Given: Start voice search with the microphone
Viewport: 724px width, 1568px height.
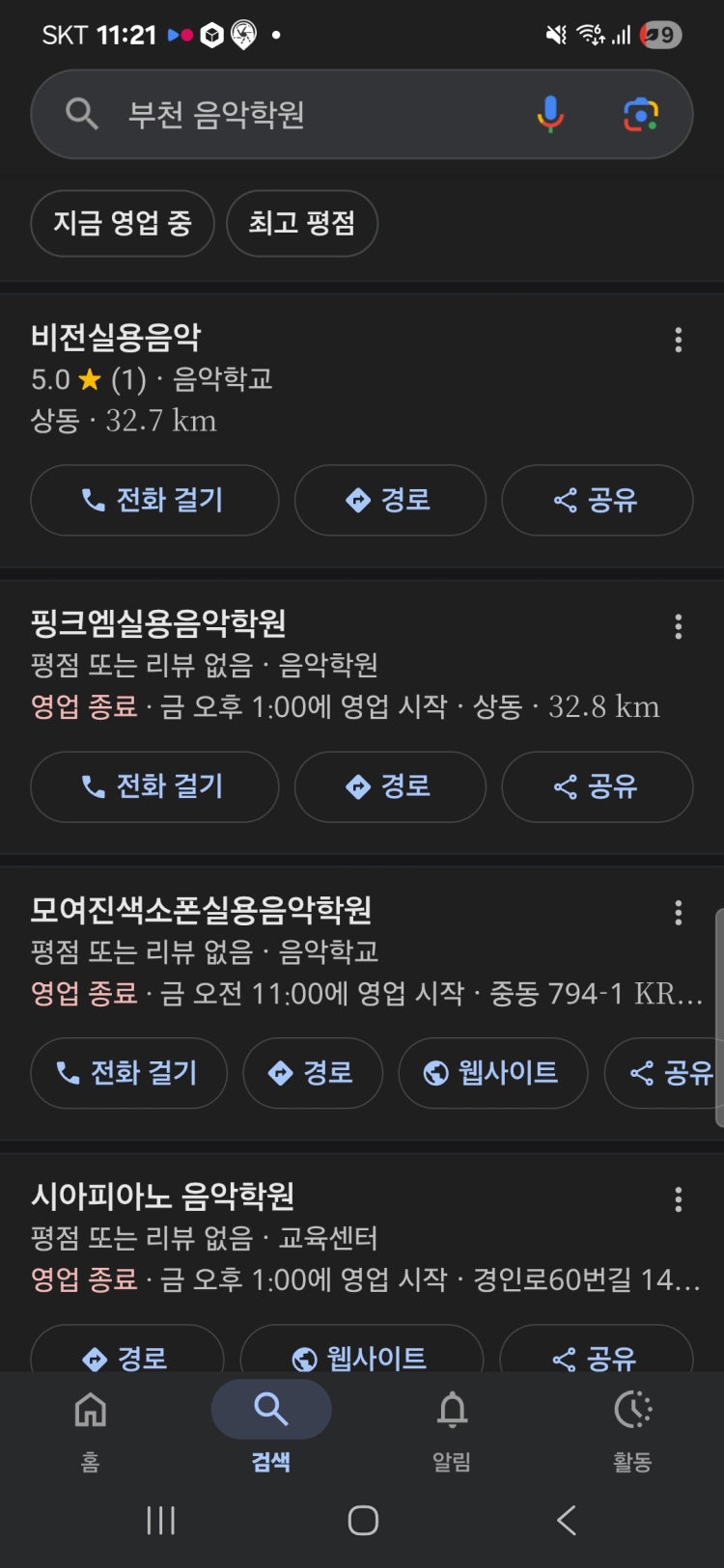Looking at the screenshot, I should (550, 115).
